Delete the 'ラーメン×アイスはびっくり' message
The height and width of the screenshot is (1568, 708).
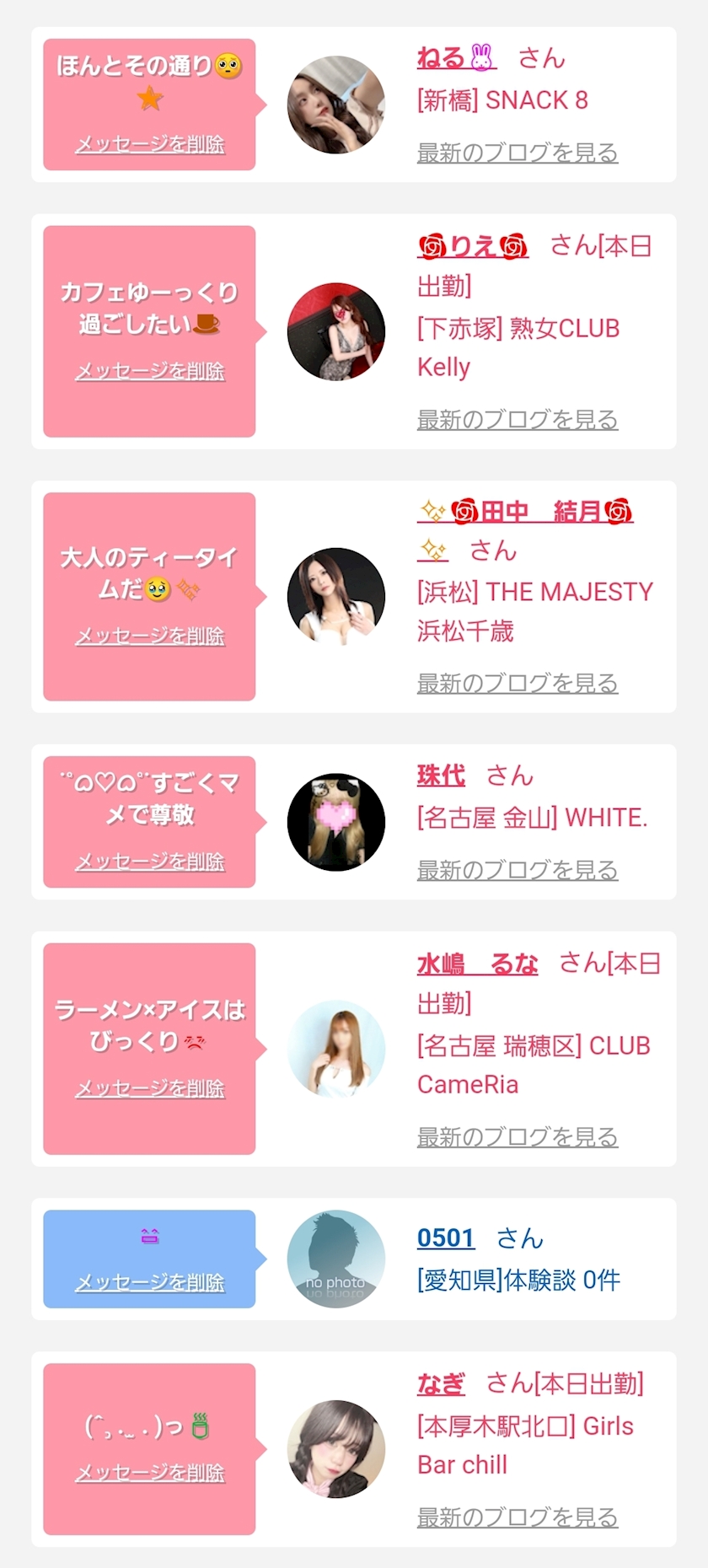150,1088
